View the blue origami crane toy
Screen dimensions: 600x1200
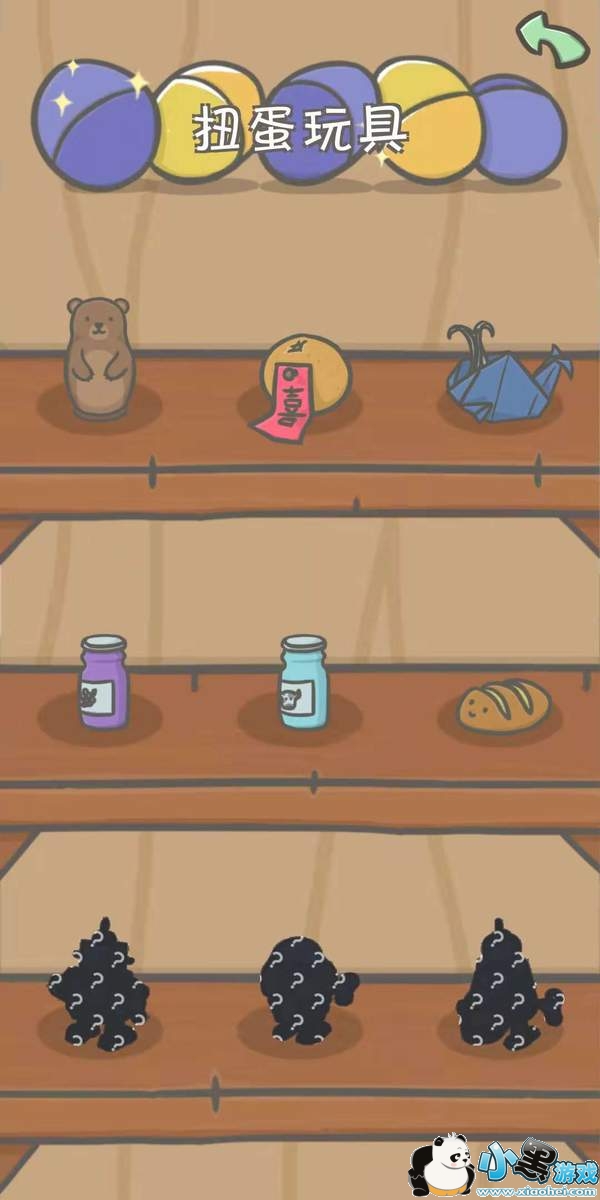[x=505, y=369]
